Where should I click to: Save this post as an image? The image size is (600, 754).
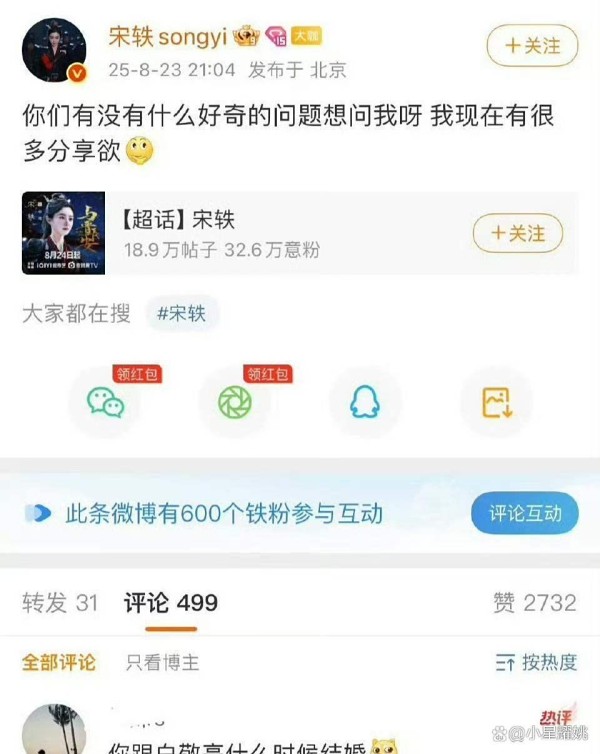coord(496,402)
